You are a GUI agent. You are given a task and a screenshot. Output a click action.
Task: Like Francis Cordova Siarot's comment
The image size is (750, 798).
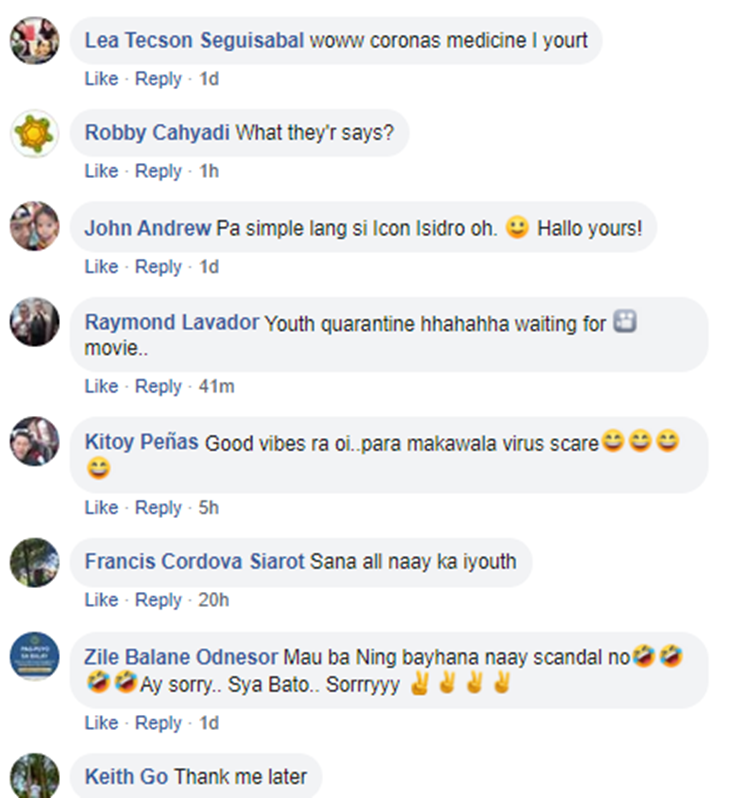[x=101, y=600]
